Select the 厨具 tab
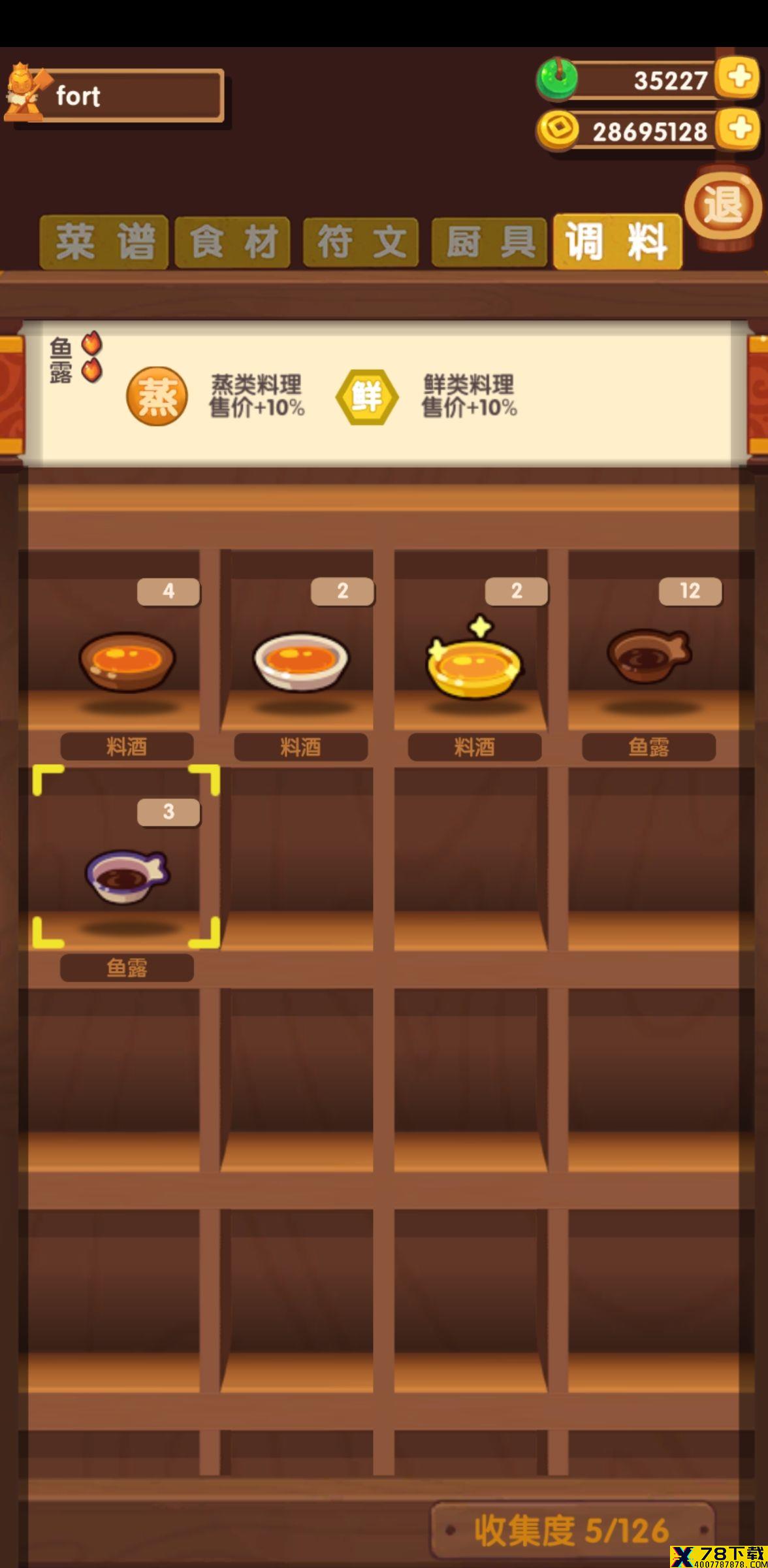The image size is (768, 1568). coord(489,242)
